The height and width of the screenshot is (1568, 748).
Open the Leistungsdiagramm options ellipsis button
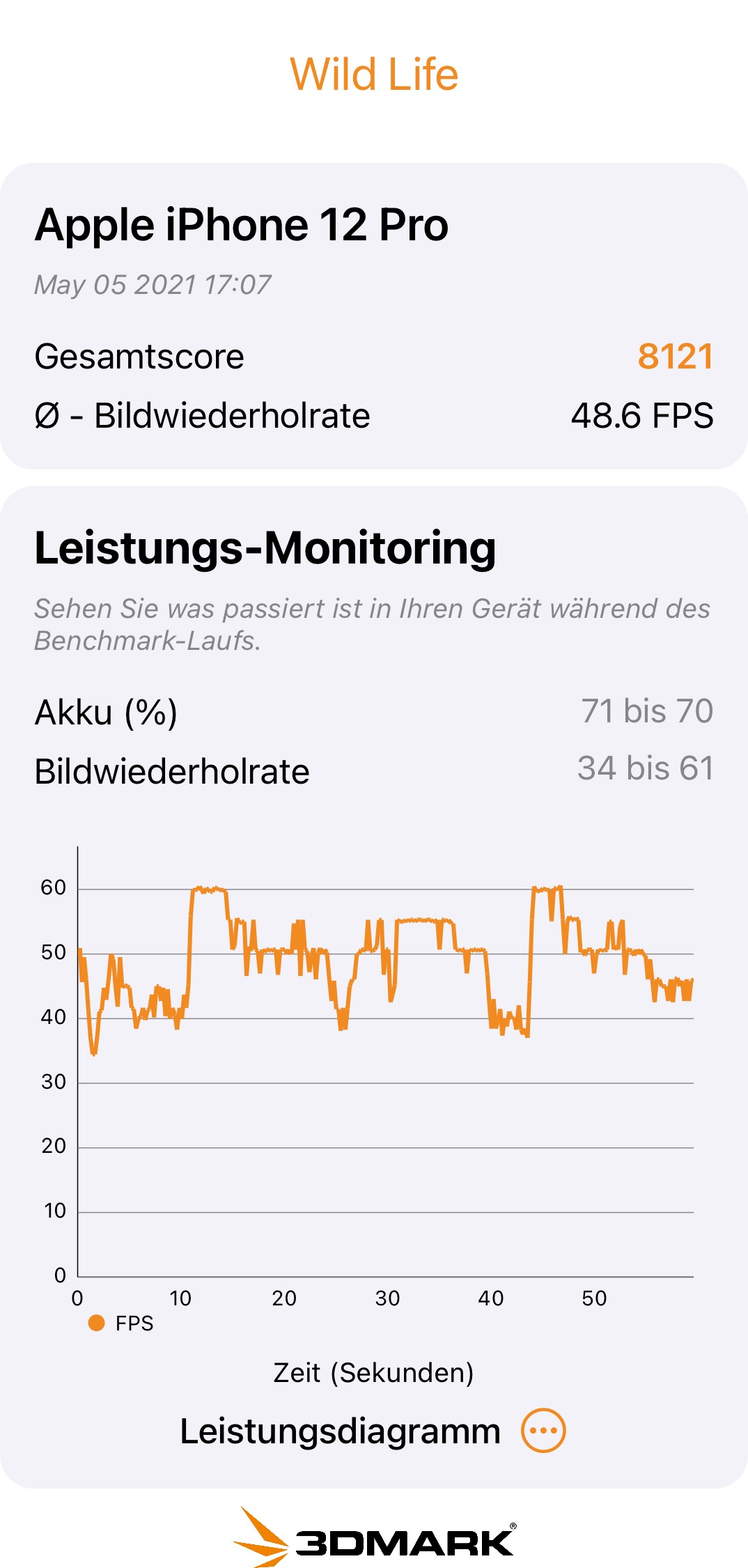coord(543,1431)
